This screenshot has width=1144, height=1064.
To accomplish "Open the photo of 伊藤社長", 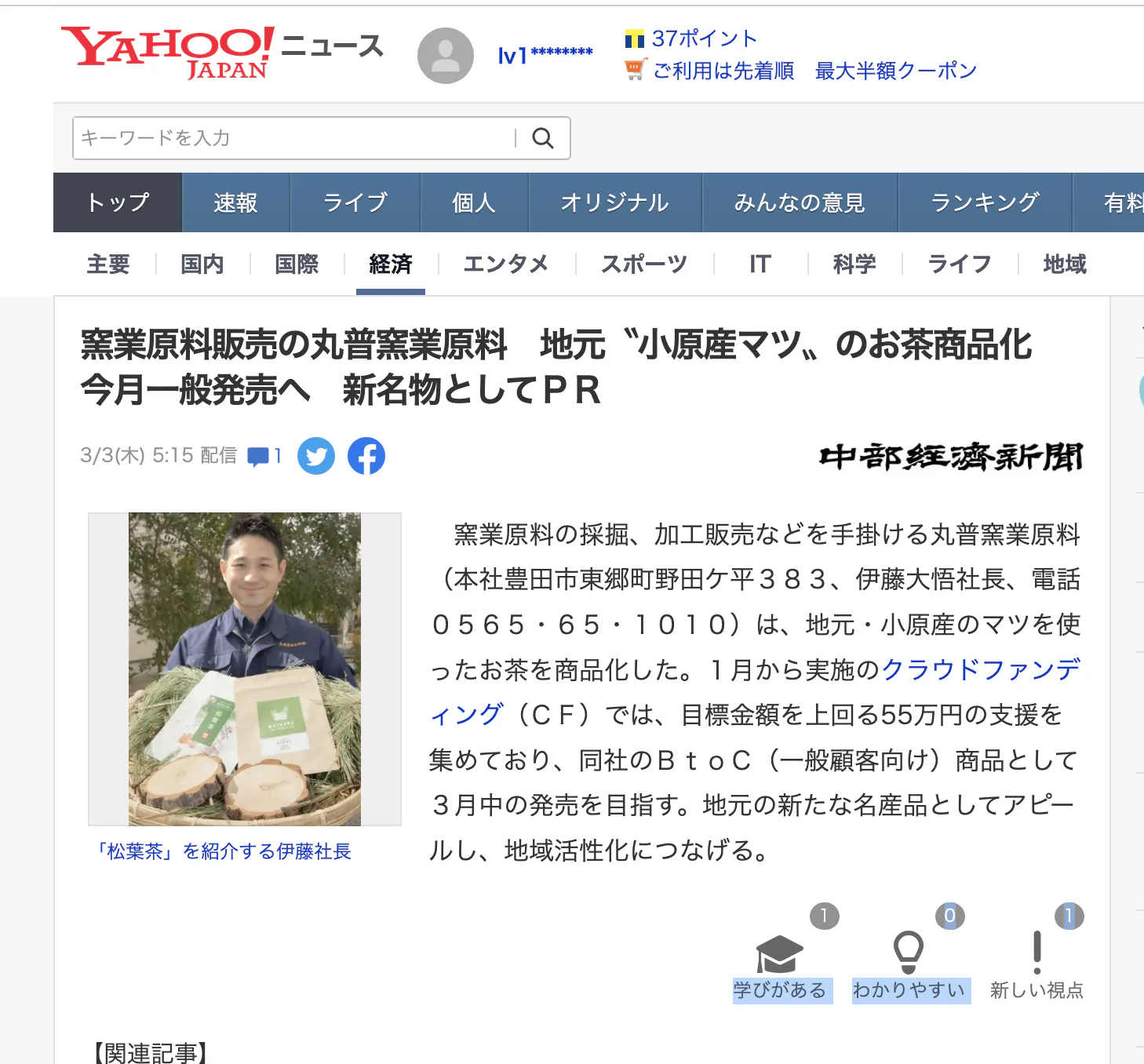I will click(244, 669).
